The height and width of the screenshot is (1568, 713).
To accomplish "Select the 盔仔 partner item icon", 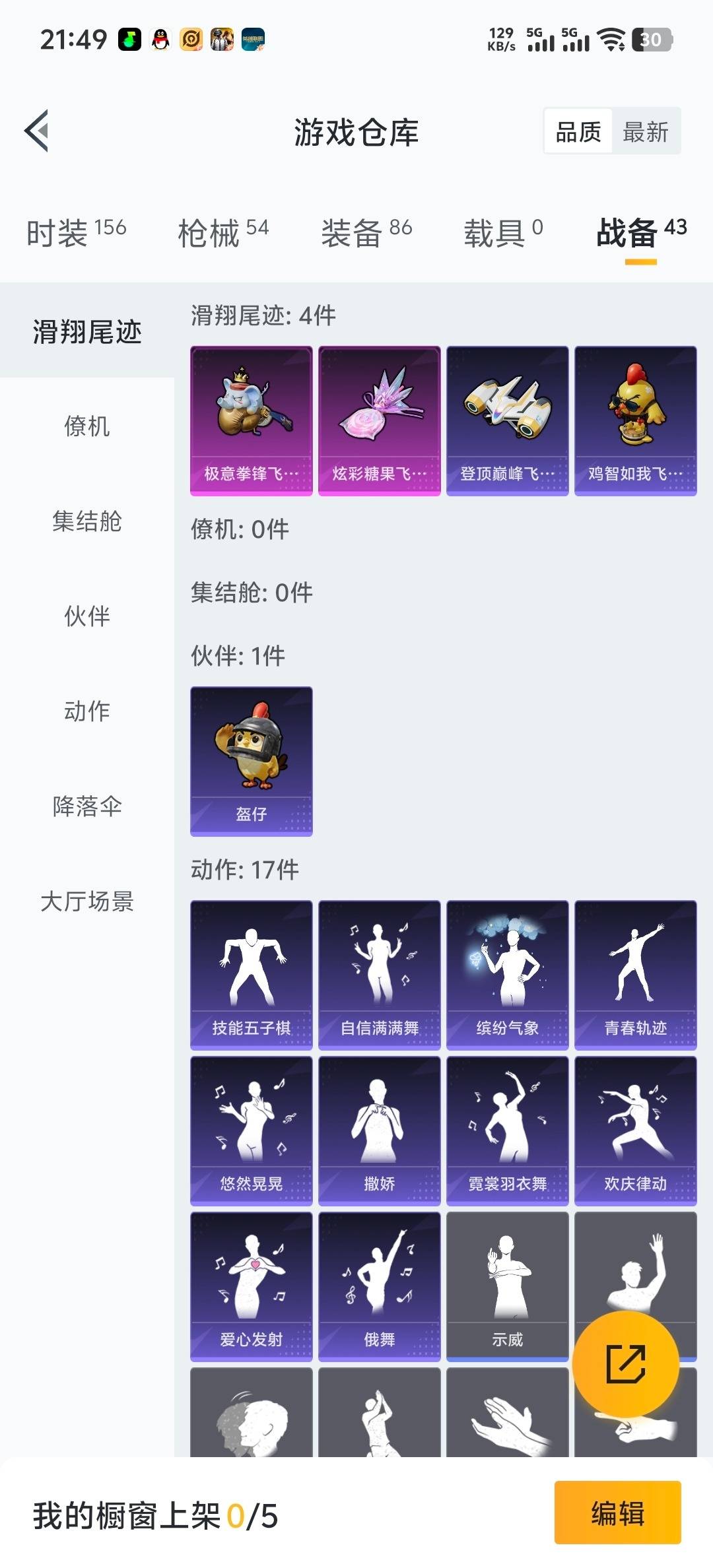I will tap(251, 759).
